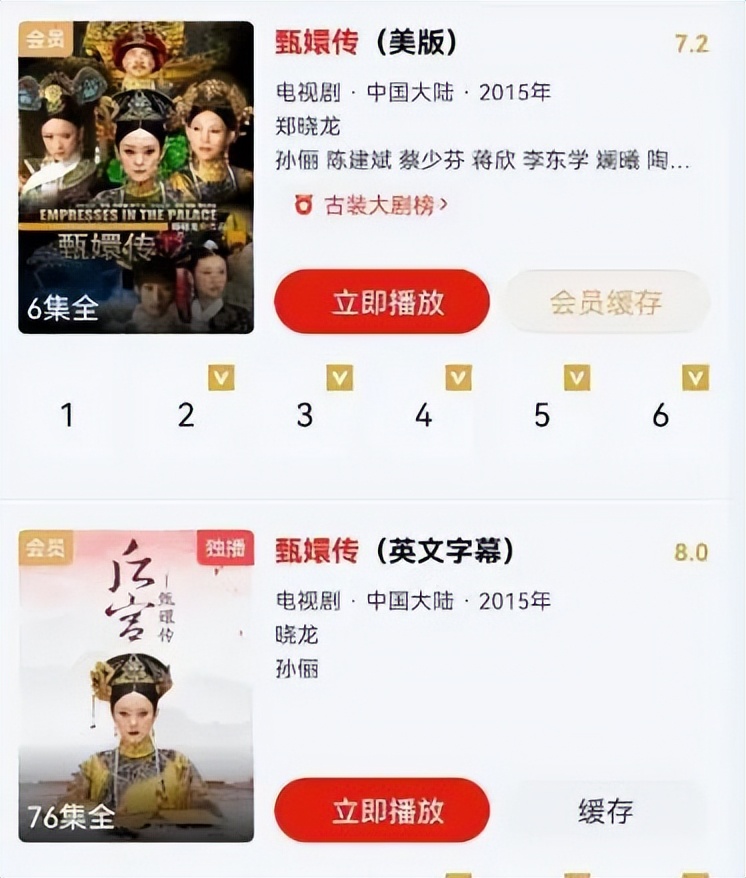Choose episode 5 from the episode list
The image size is (746, 878).
(x=540, y=413)
